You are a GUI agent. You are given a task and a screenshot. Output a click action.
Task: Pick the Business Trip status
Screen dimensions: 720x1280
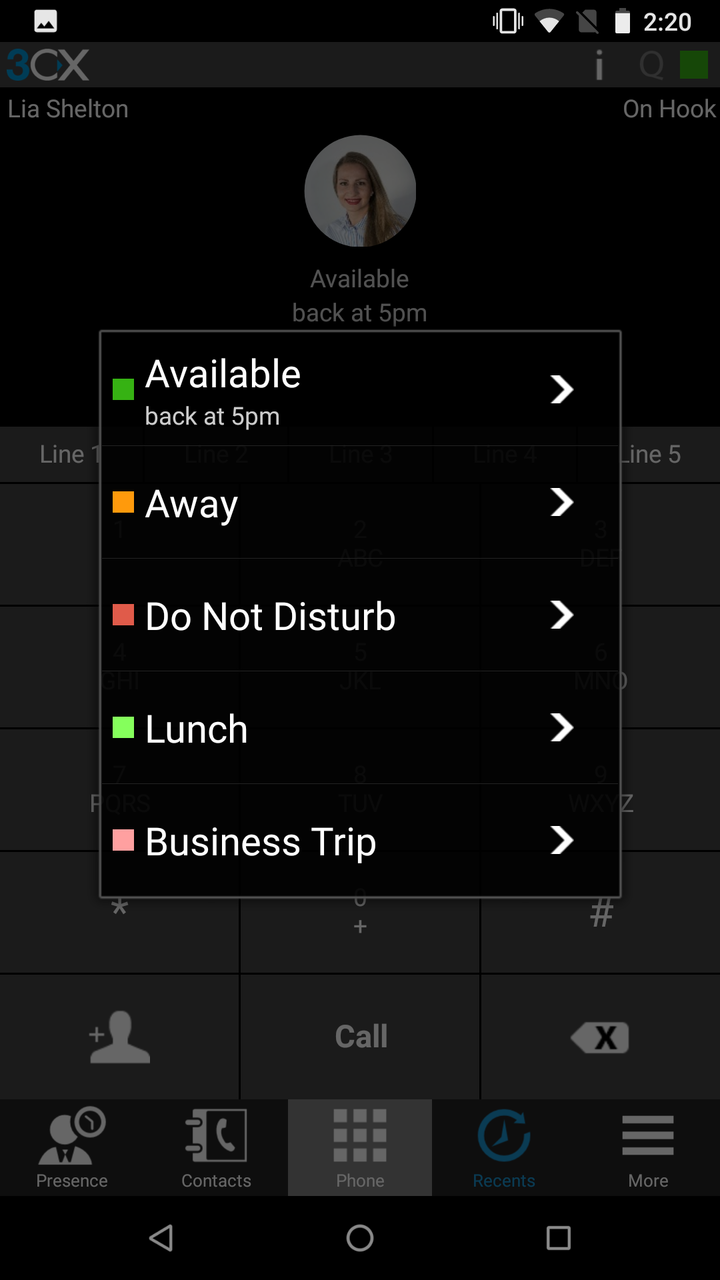pos(360,841)
